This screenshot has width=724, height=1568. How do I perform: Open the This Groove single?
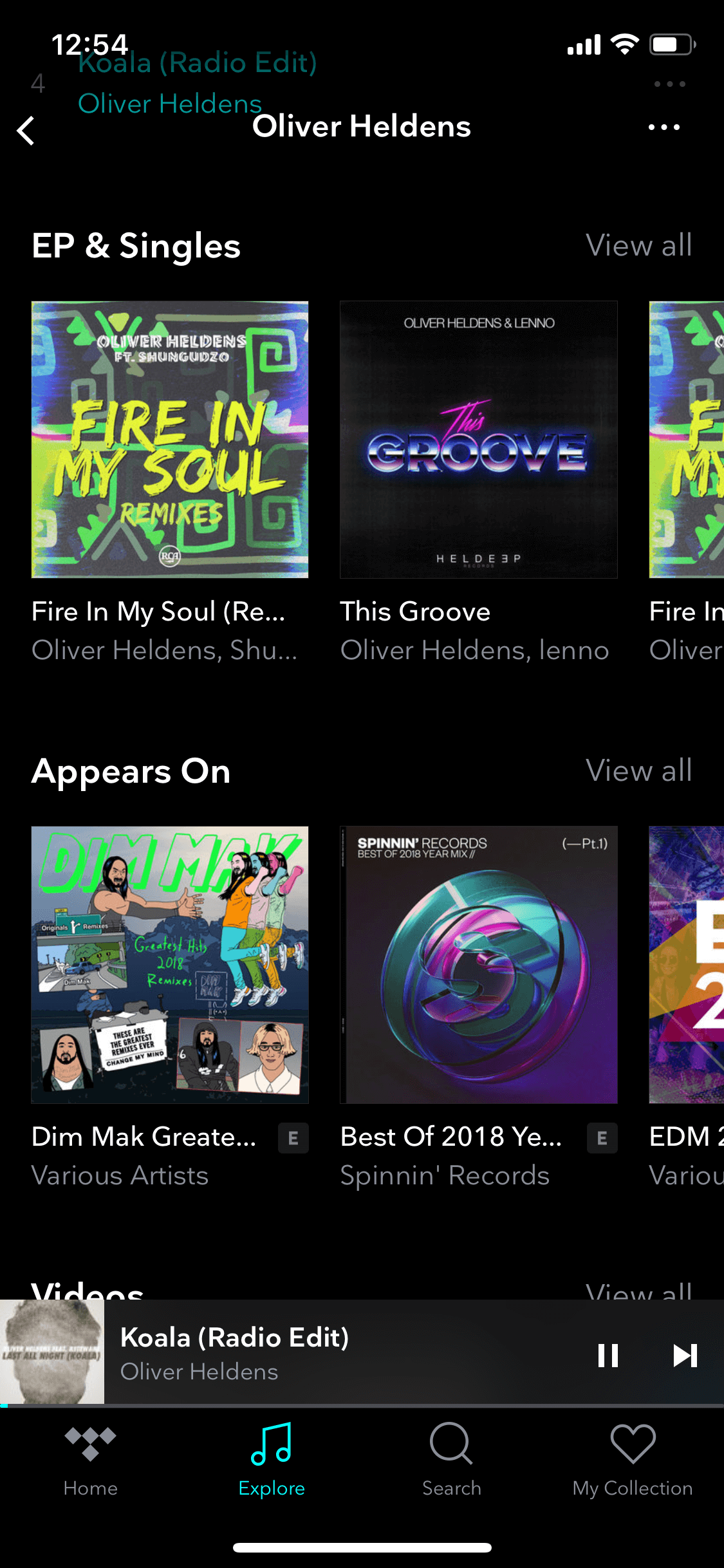point(479,440)
